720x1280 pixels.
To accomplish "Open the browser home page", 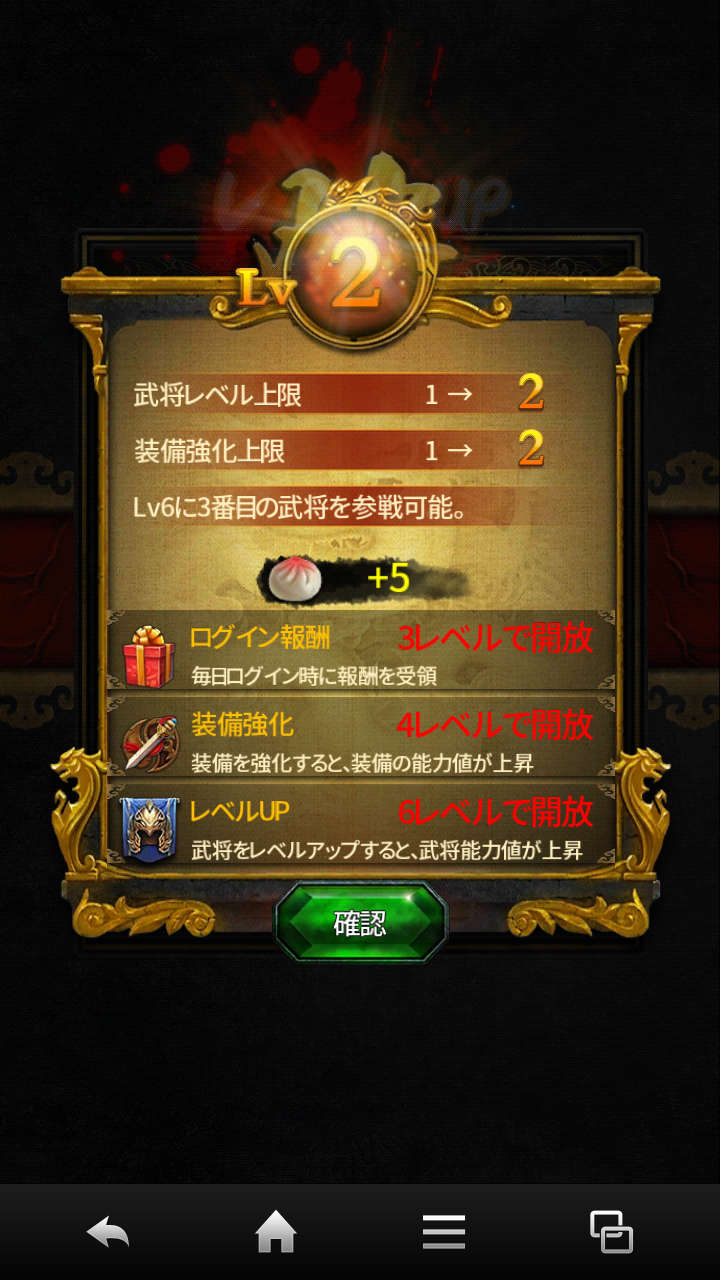I will pyautogui.click(x=276, y=1232).
